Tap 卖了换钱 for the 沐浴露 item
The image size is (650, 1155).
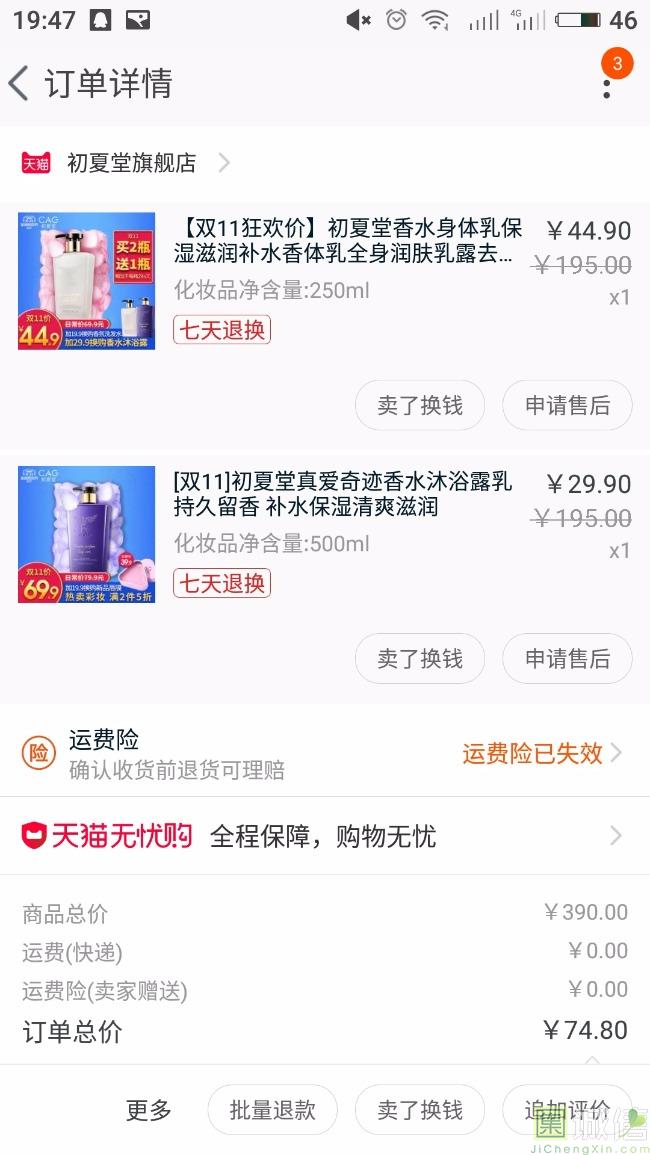click(x=420, y=659)
